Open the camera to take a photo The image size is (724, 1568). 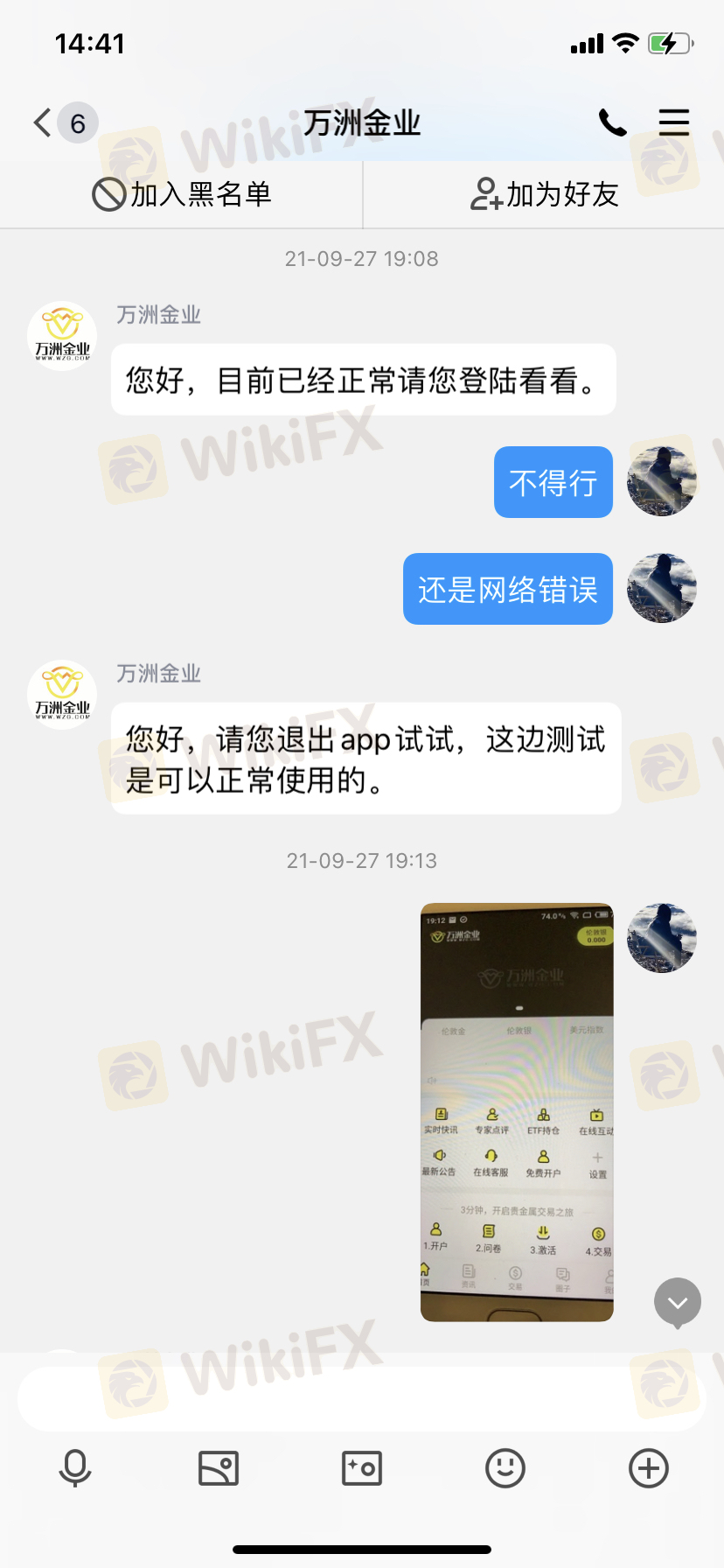362,1468
